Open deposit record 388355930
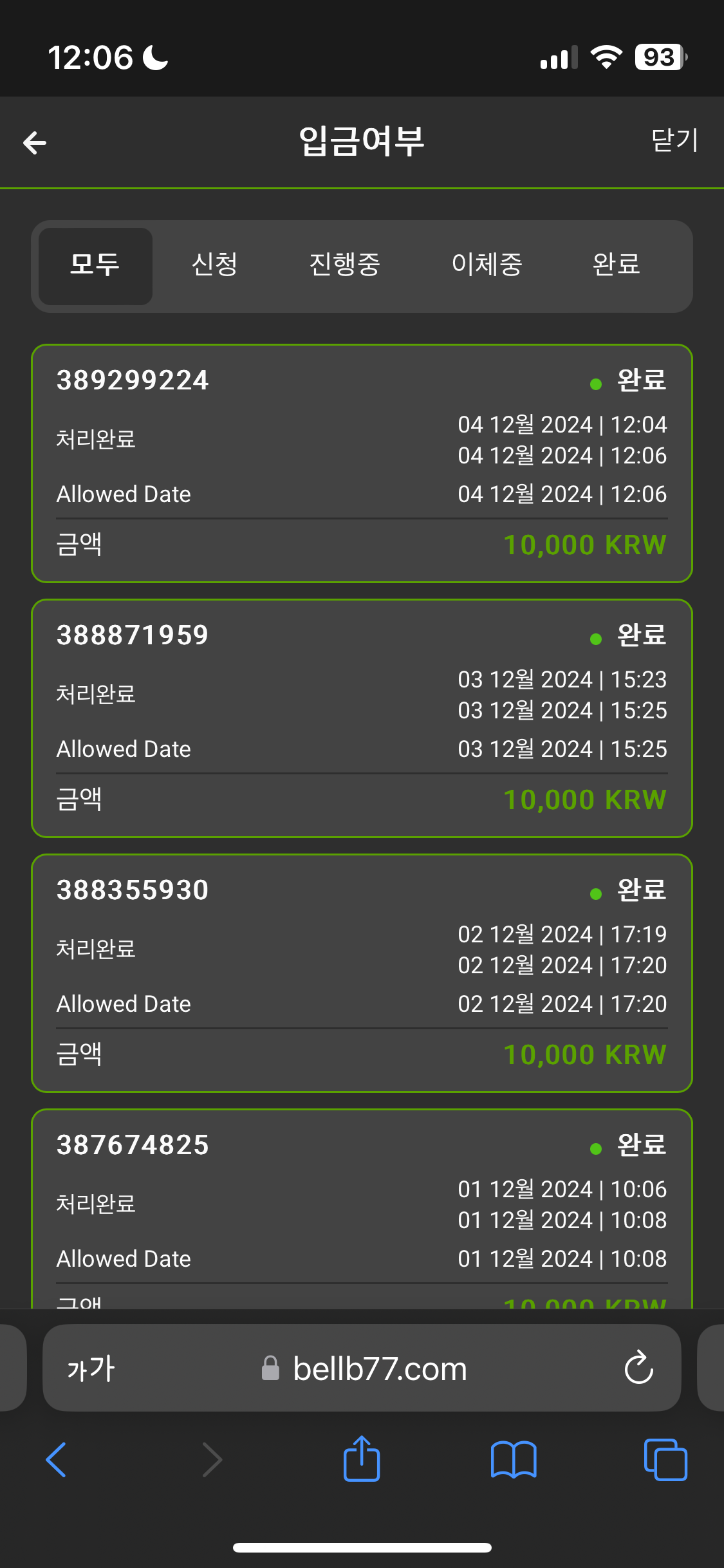 coord(362,973)
